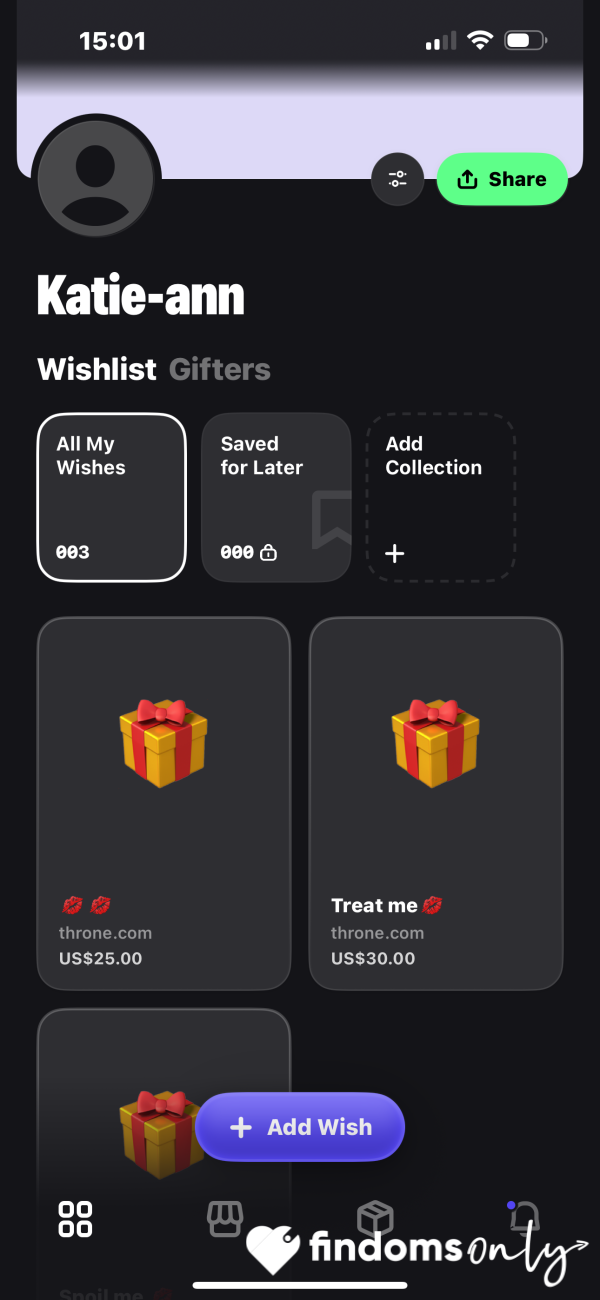Select the Wishlist tab
Viewport: 600px width, 1300px height.
(x=97, y=369)
